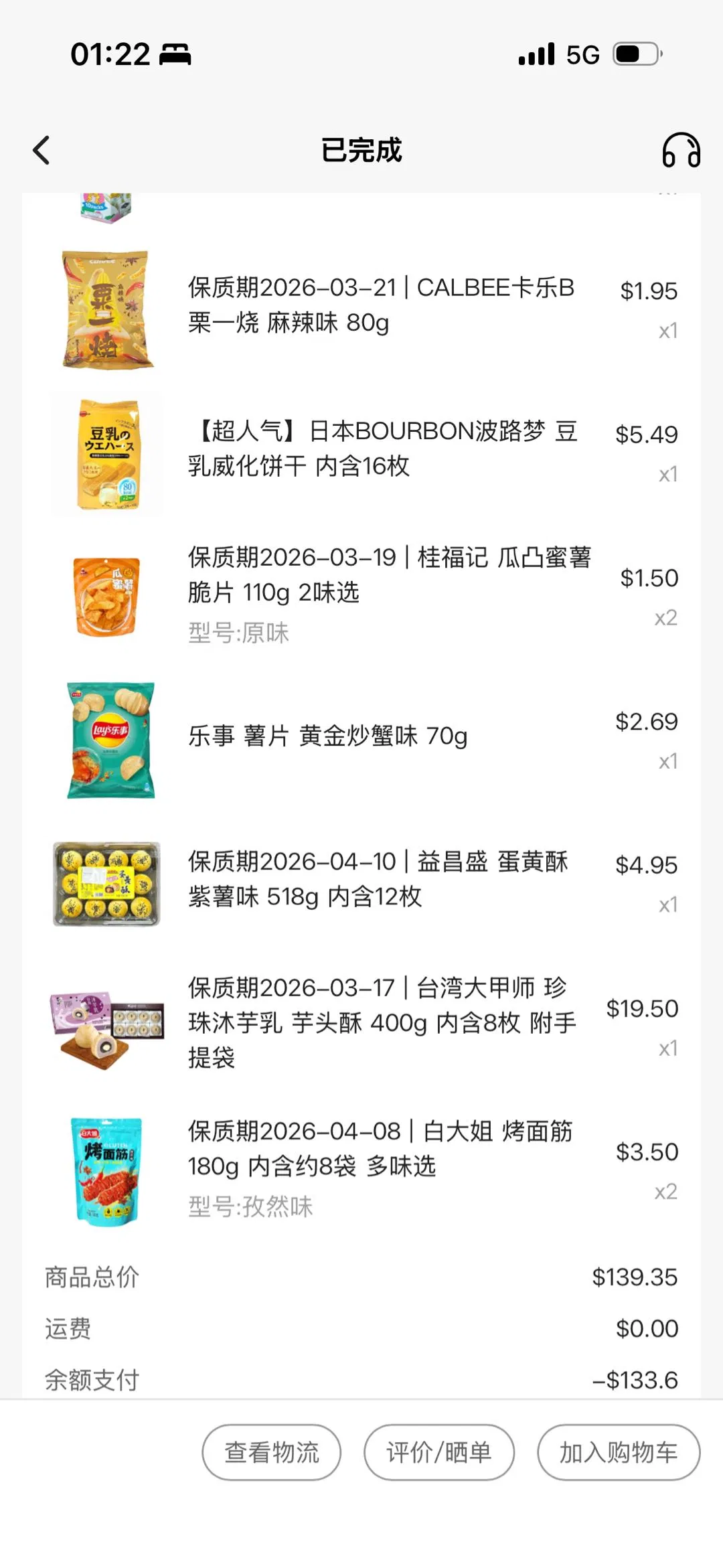Open the 白大姐 烤面筋 孜然味 item
This screenshot has width=723, height=1568.
380,1166
